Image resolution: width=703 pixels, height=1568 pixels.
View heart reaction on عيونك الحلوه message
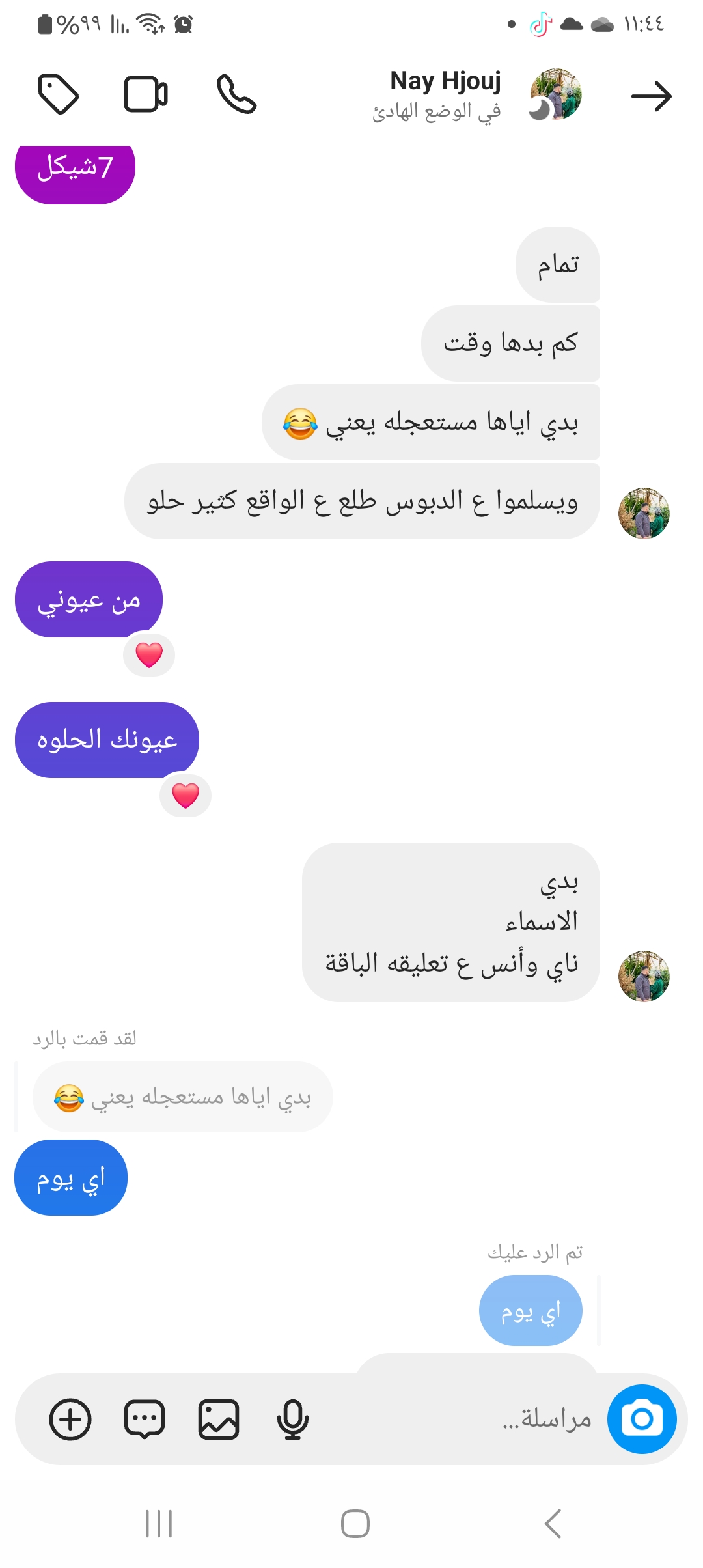186,795
